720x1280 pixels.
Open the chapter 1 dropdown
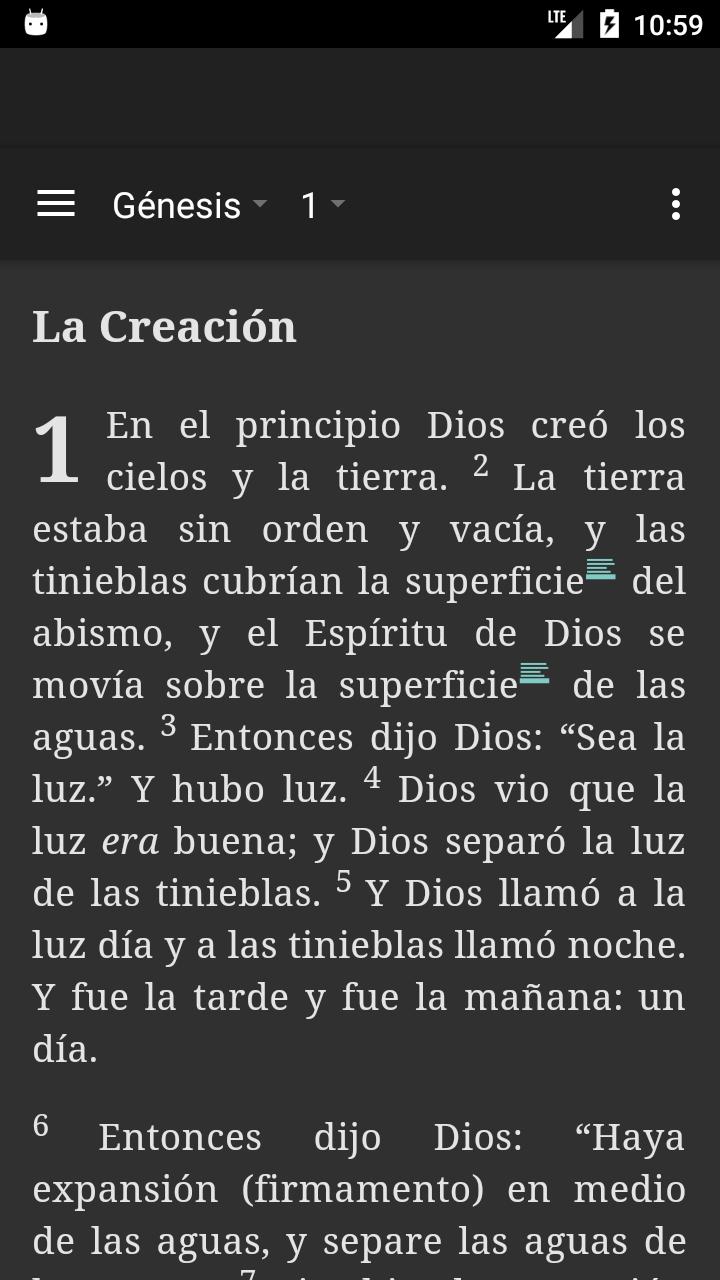pos(323,205)
